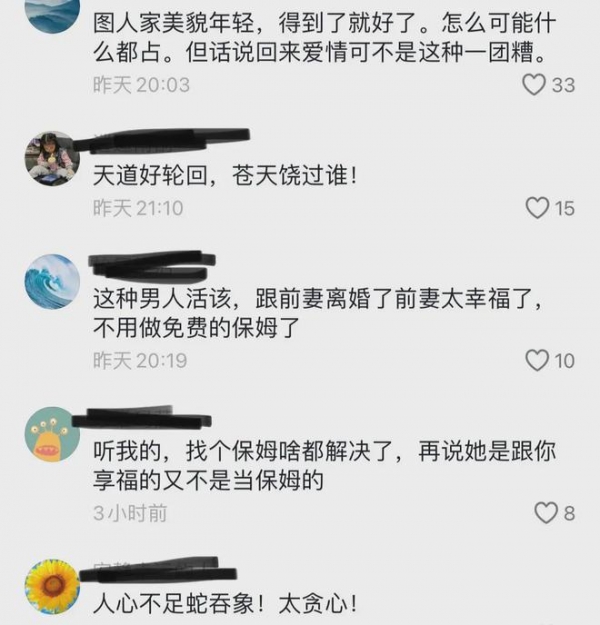This screenshot has height=625, width=600.
Task: Open profile avatar beside 天道好轮回 comment
Action: (52, 159)
